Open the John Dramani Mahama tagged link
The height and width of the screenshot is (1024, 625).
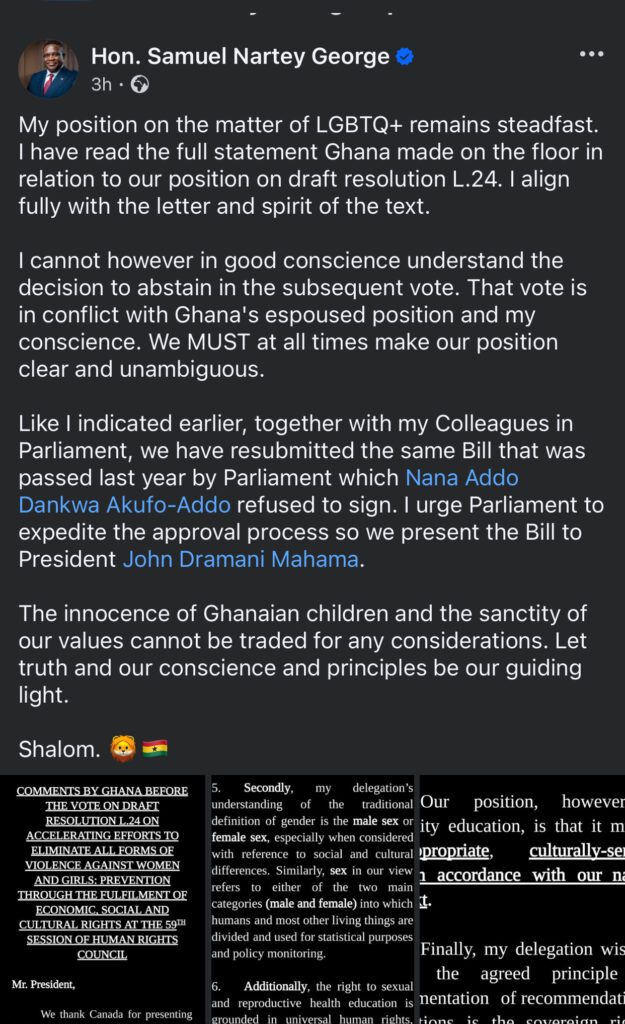click(x=240, y=560)
